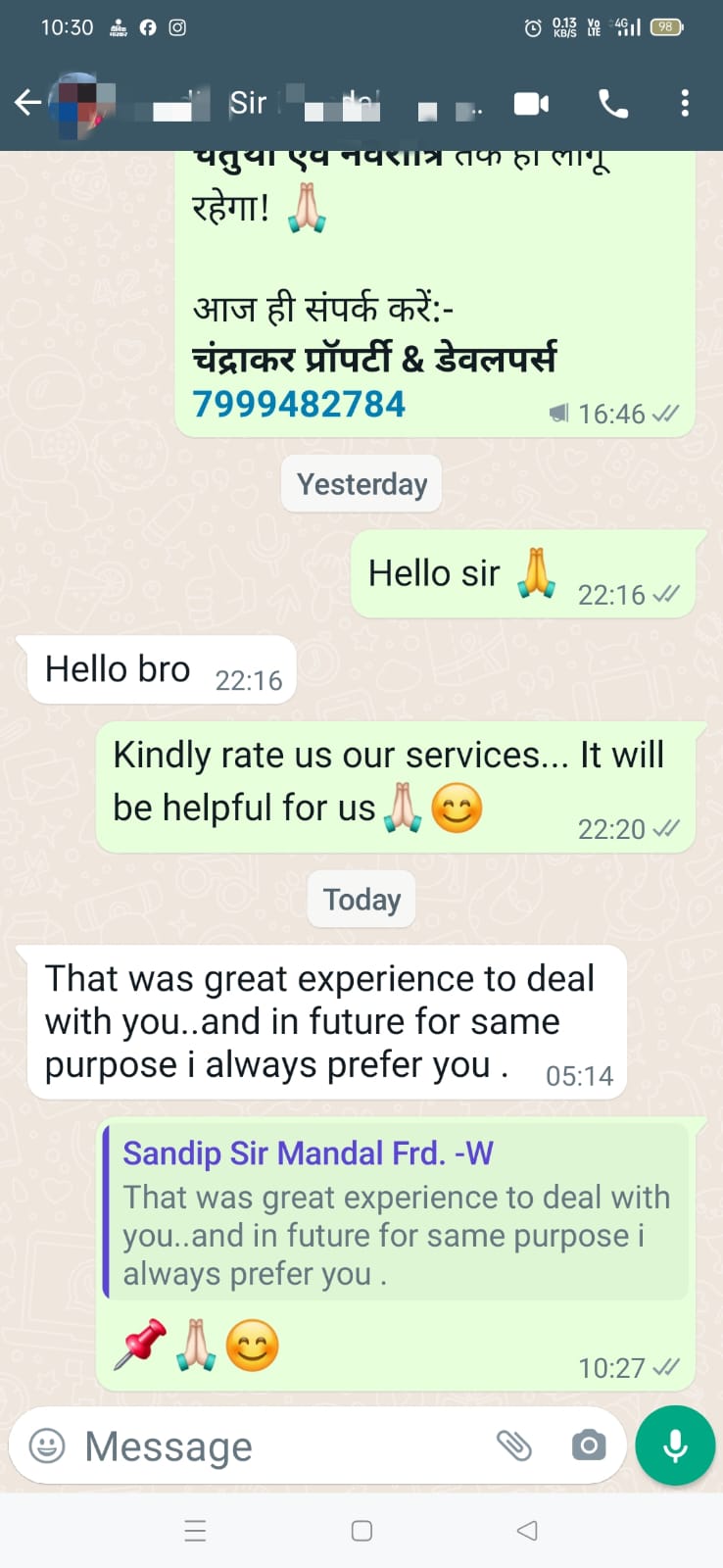Jump to quoted message from Sandip Sir
This screenshot has height=1568, width=723.
(396, 1212)
